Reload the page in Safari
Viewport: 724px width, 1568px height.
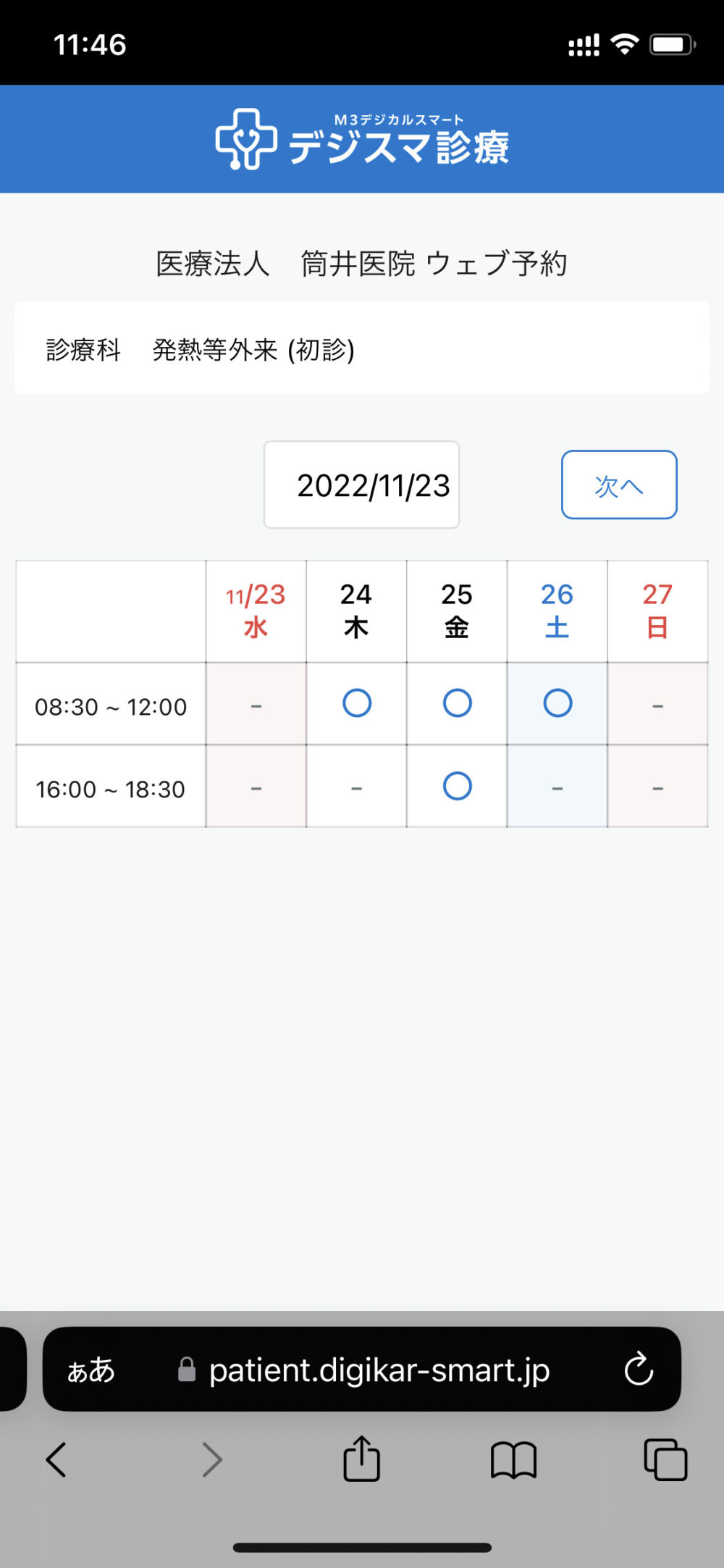(x=639, y=1369)
